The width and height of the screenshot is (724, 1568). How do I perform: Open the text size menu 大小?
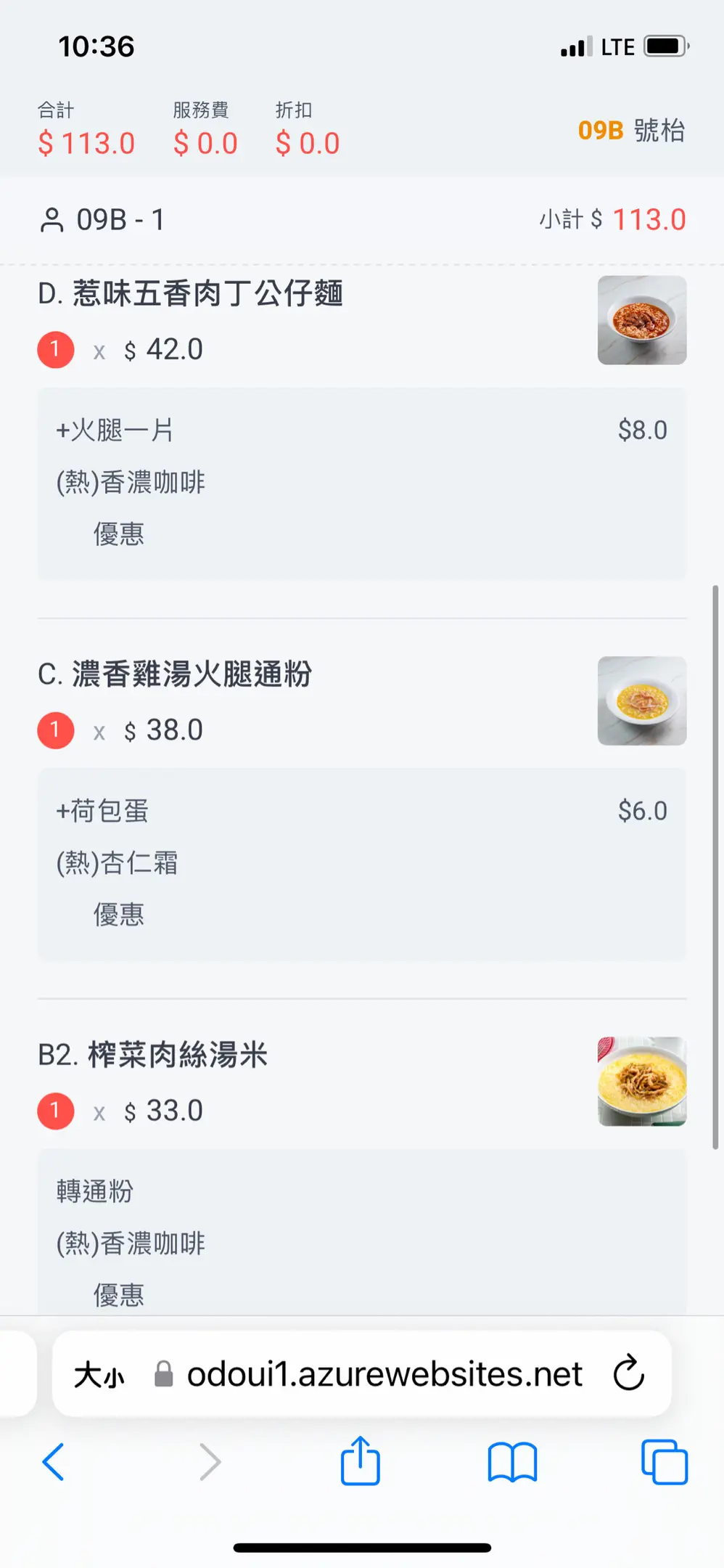99,1374
